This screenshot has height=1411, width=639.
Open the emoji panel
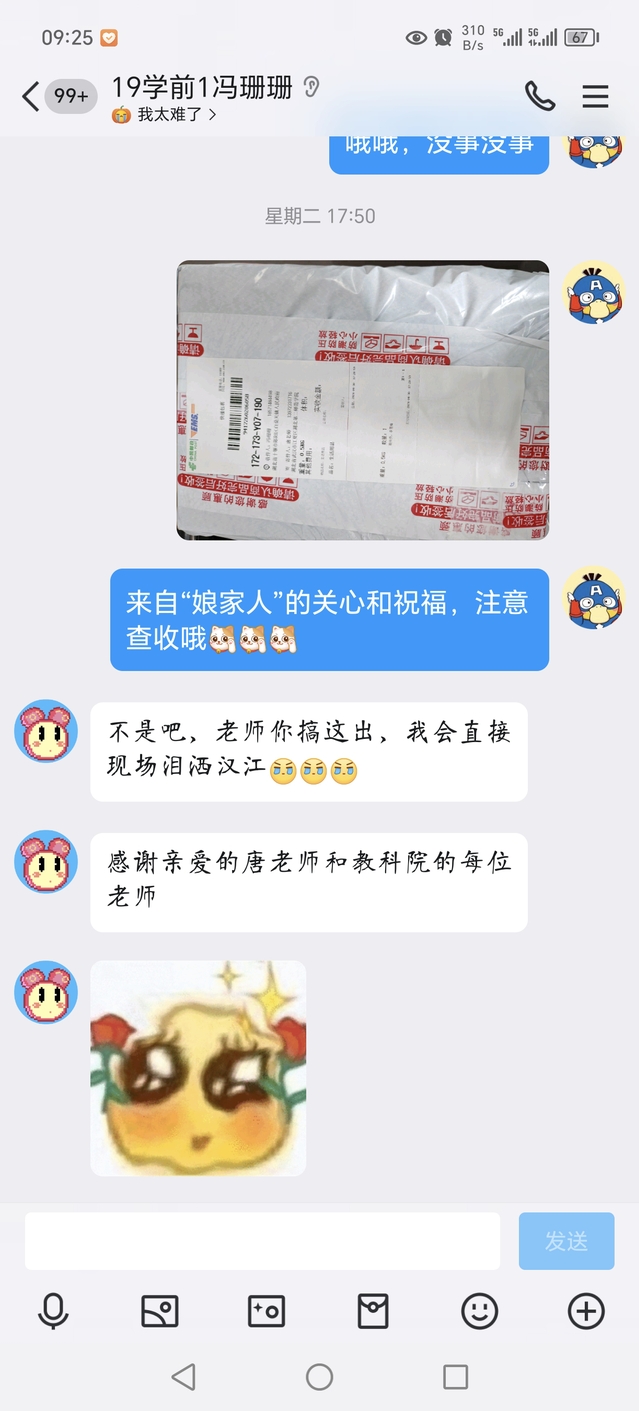pyautogui.click(x=479, y=1311)
